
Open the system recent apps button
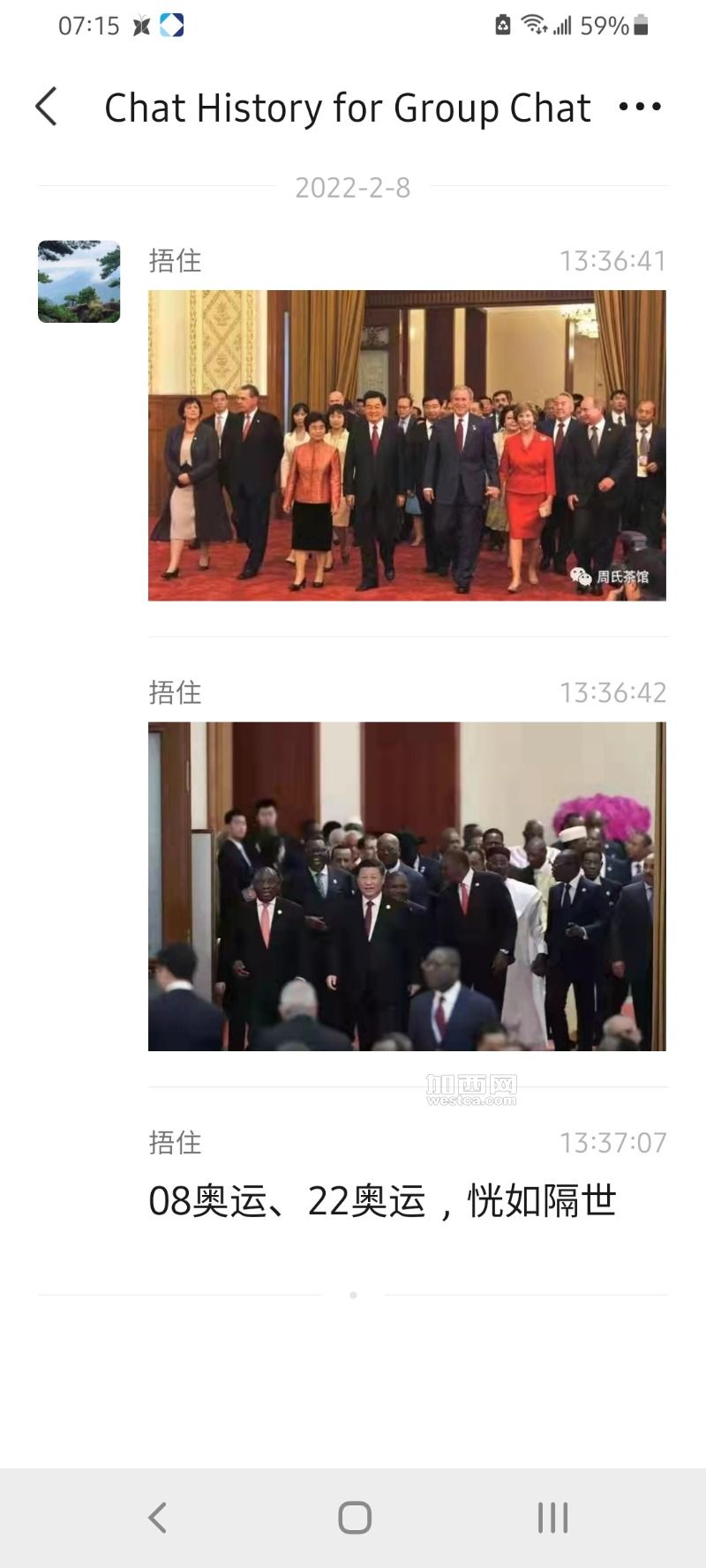coord(552,1518)
